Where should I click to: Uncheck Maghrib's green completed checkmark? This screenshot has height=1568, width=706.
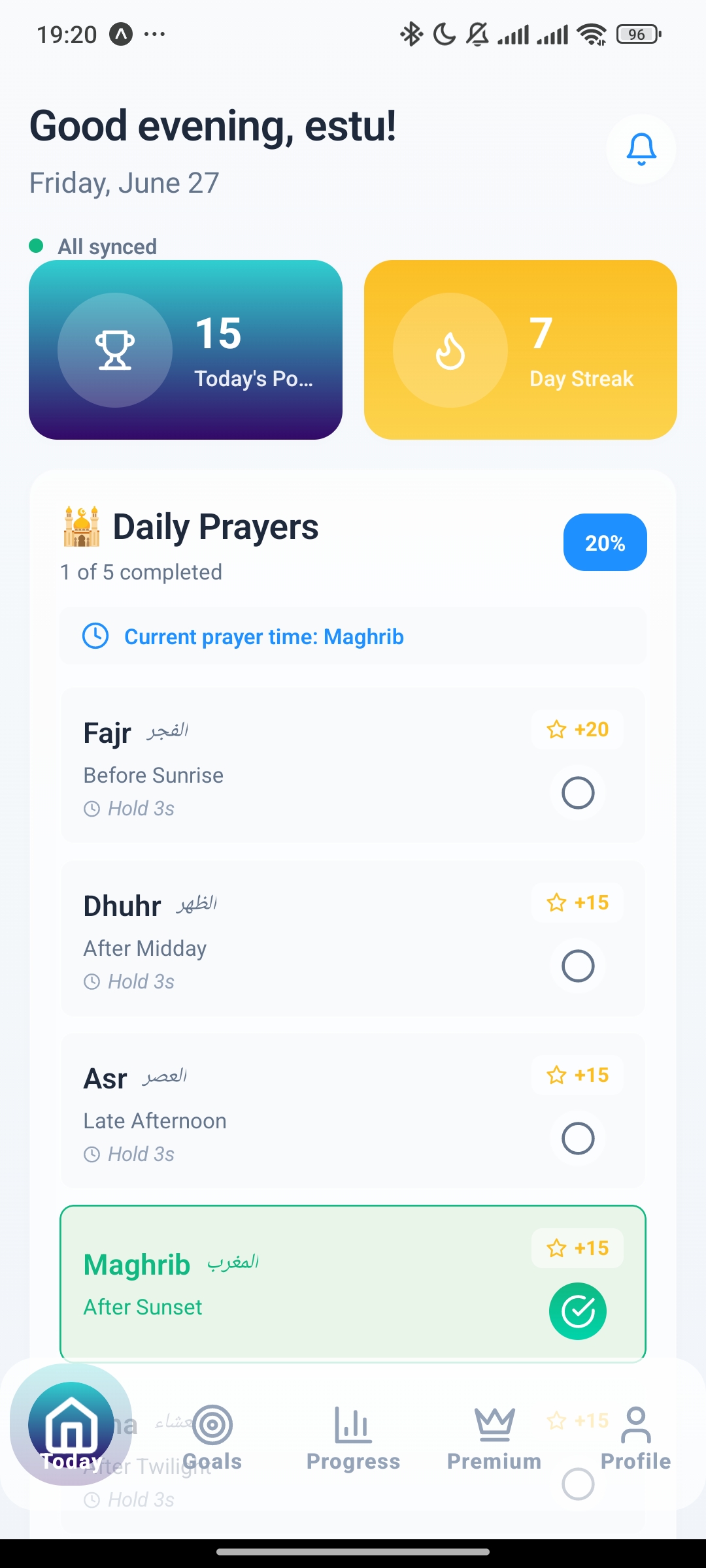(x=577, y=1311)
